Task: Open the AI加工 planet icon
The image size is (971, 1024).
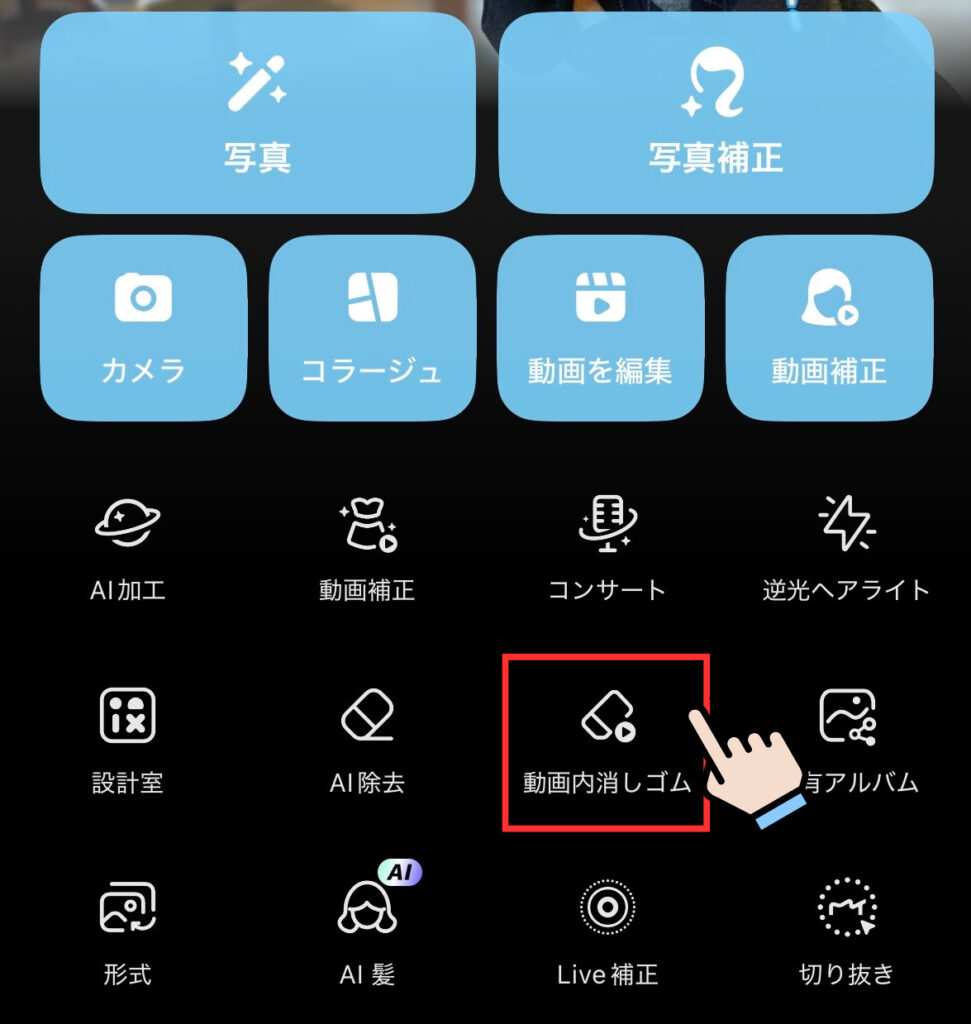Action: [127, 545]
